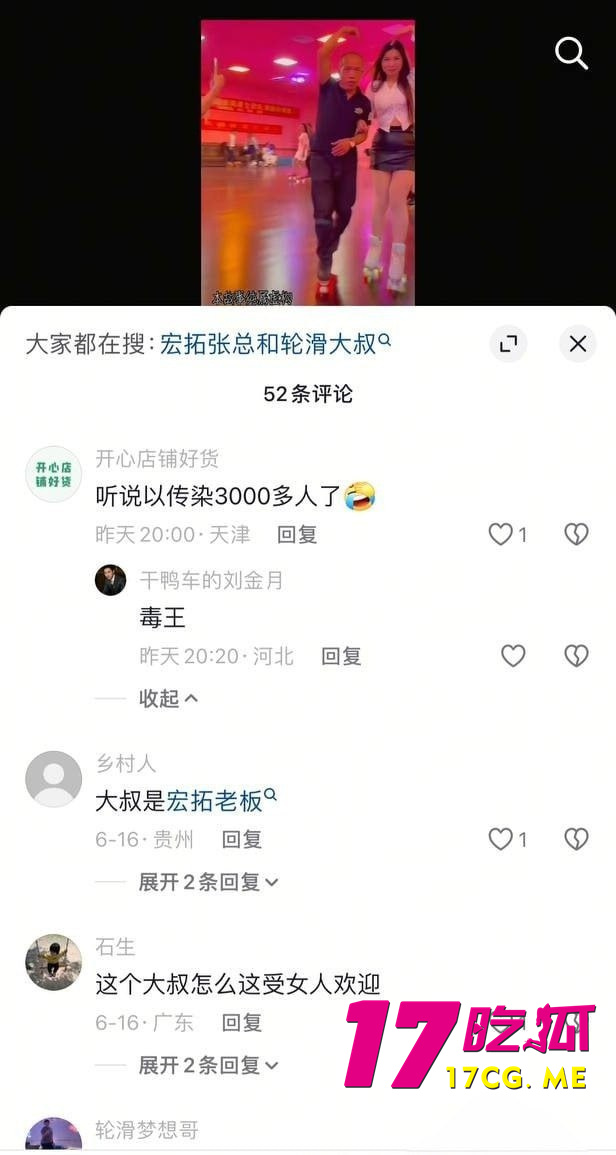Image resolution: width=616 pixels, height=1155 pixels.
Task: Expand comments panel to full screen
Action: 508,344
